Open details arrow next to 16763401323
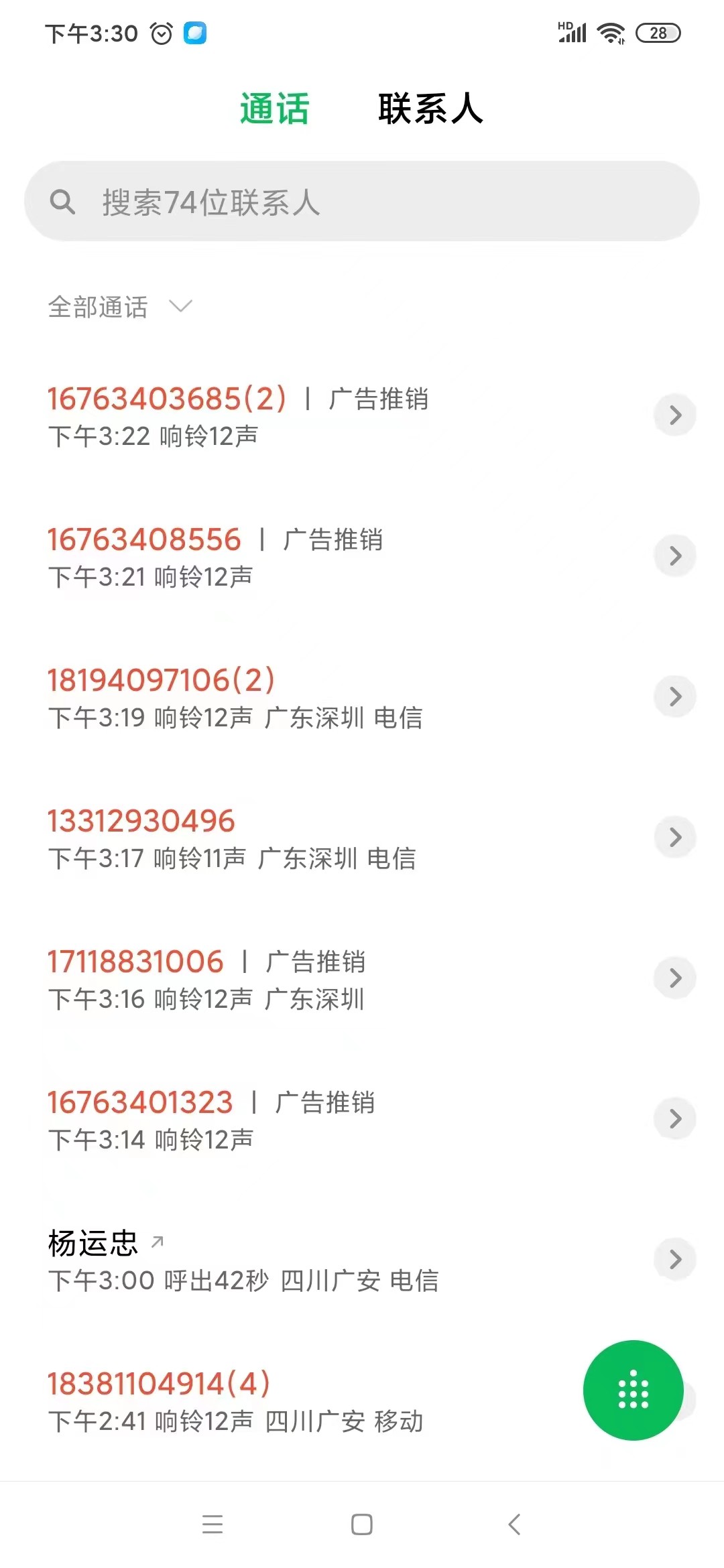 coord(675,1119)
